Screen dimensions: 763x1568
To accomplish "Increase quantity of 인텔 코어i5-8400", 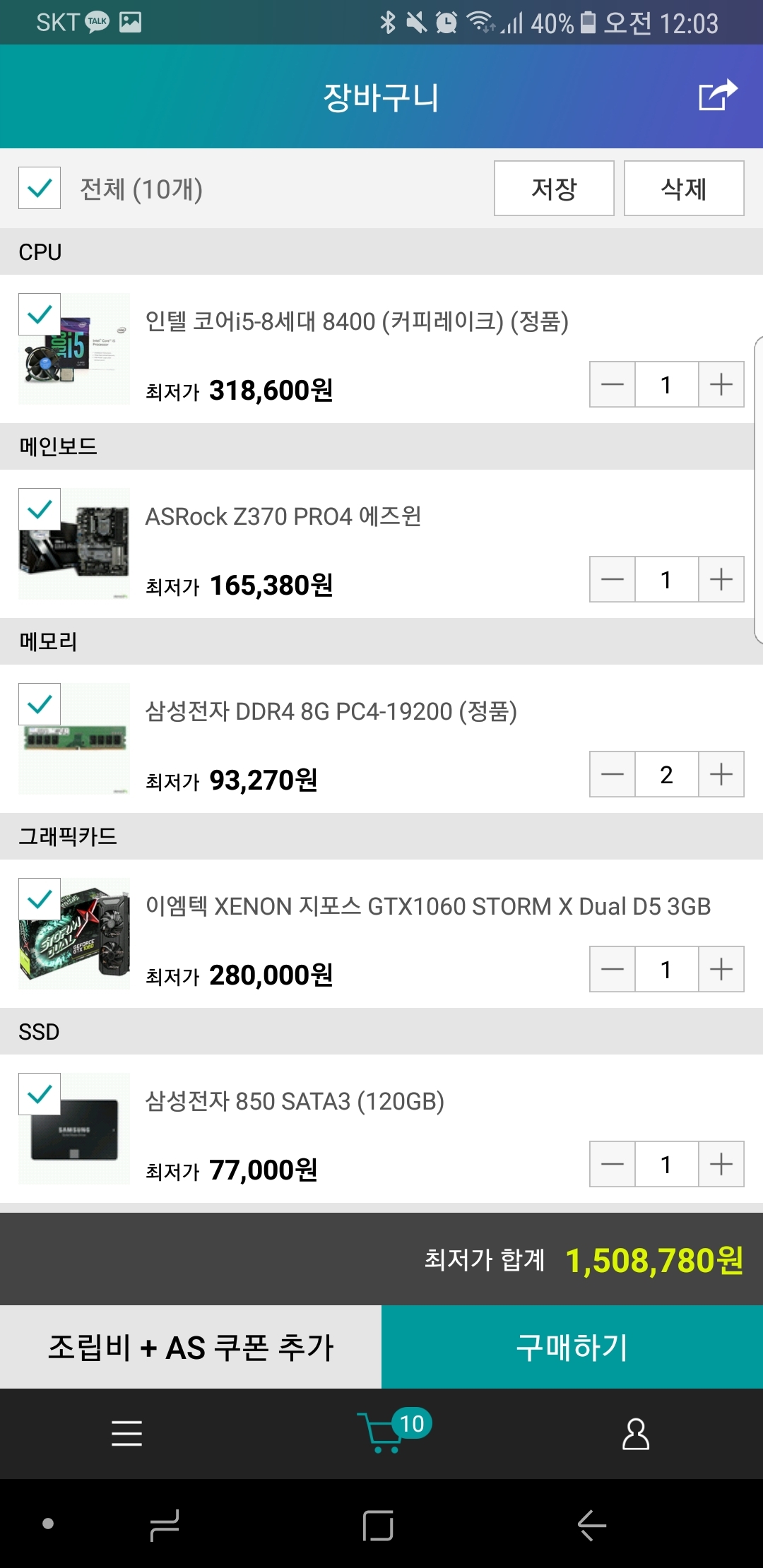I will click(x=721, y=385).
